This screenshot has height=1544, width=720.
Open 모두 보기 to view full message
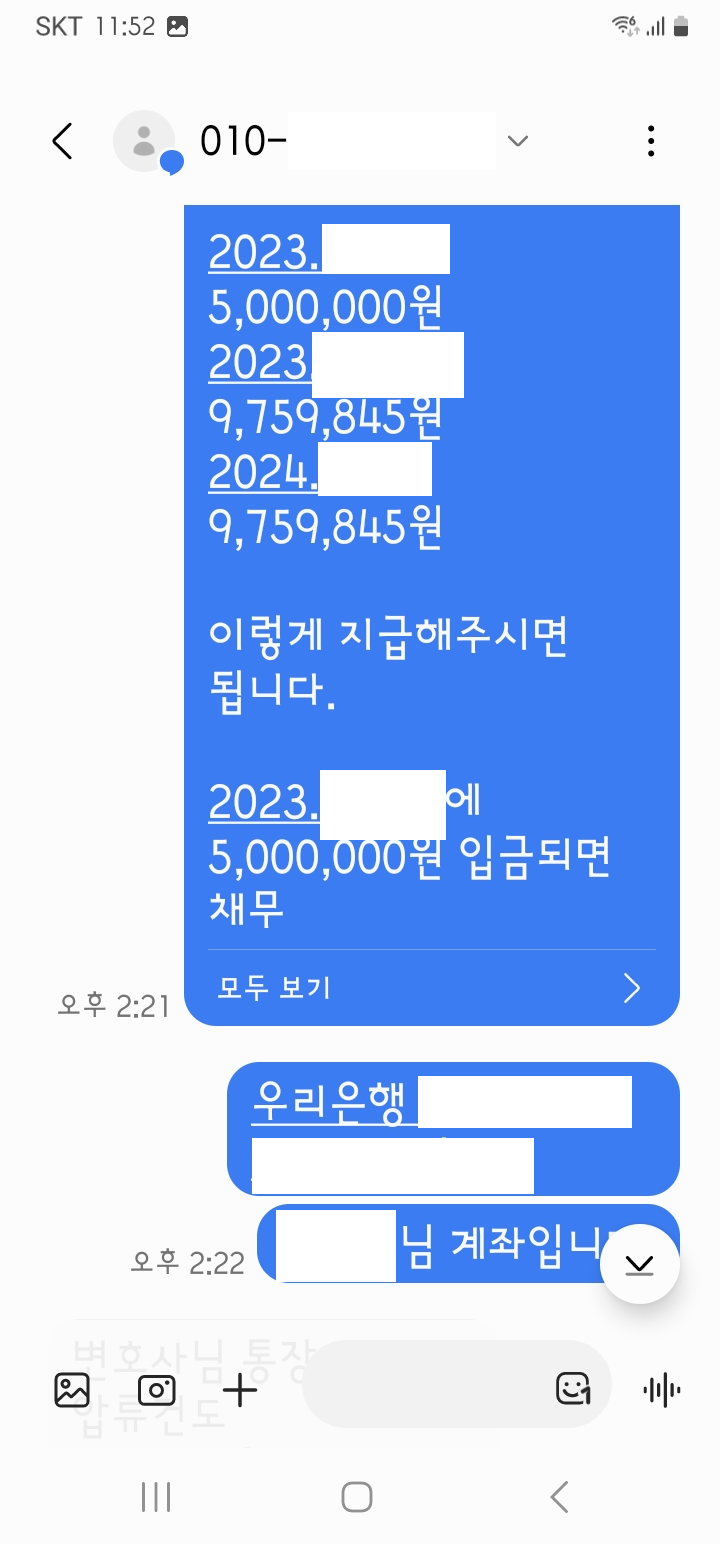coord(430,988)
